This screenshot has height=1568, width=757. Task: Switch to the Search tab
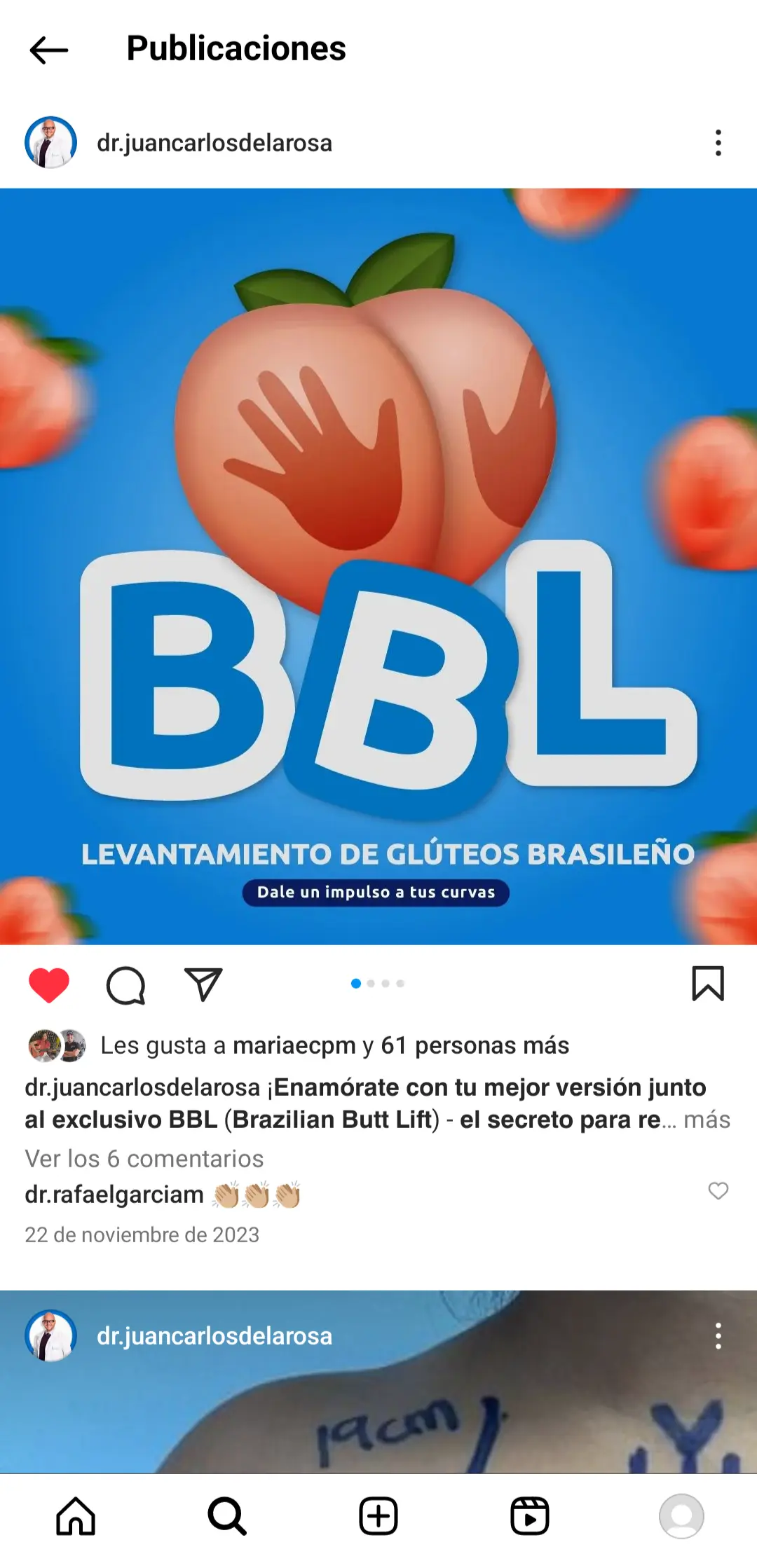pyautogui.click(x=227, y=1516)
